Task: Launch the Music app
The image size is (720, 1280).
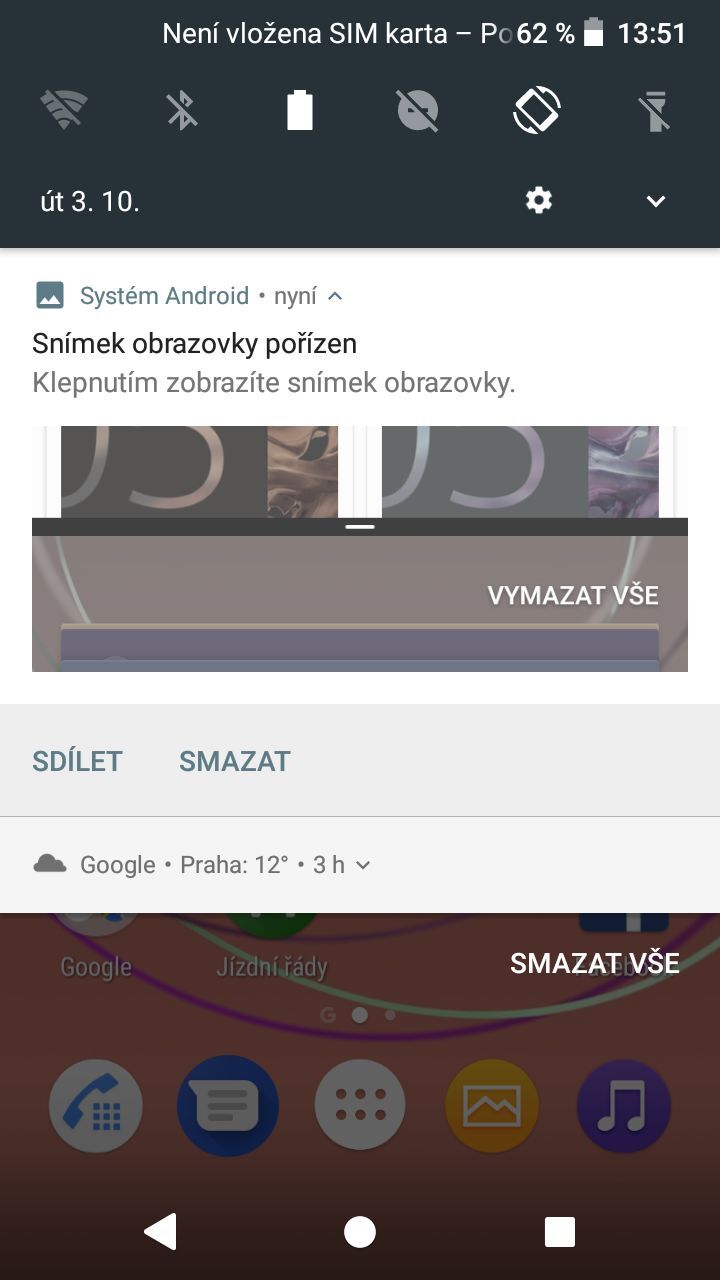Action: (623, 1105)
